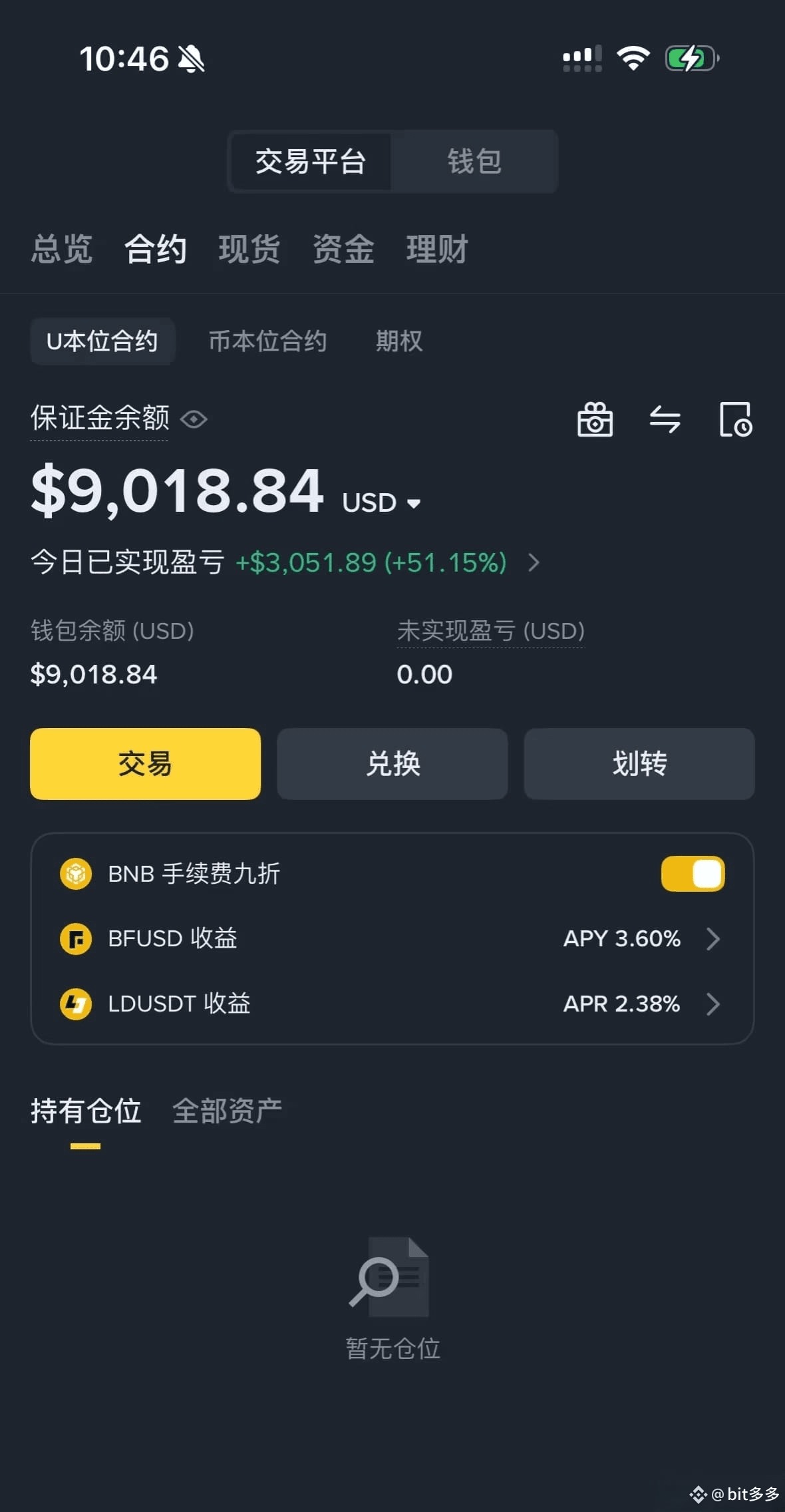
Task: Open the 总览 tab
Action: coord(62,250)
